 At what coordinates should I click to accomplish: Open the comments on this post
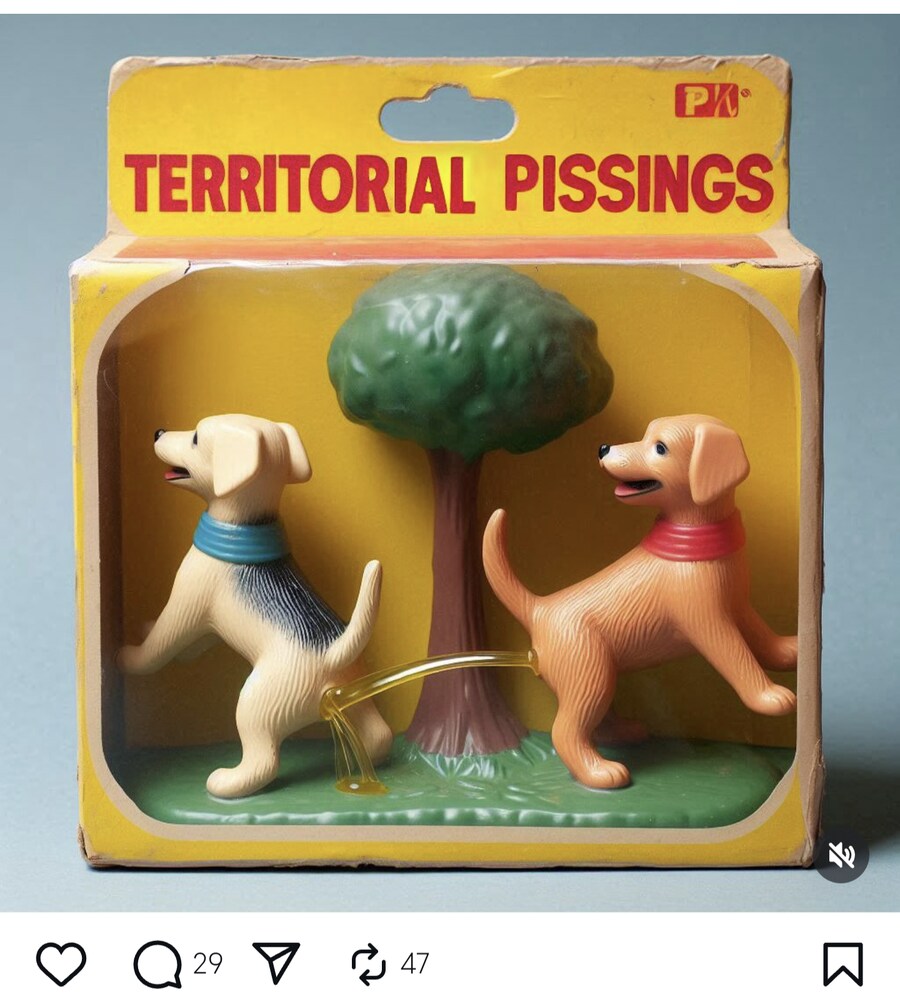pyautogui.click(x=157, y=964)
